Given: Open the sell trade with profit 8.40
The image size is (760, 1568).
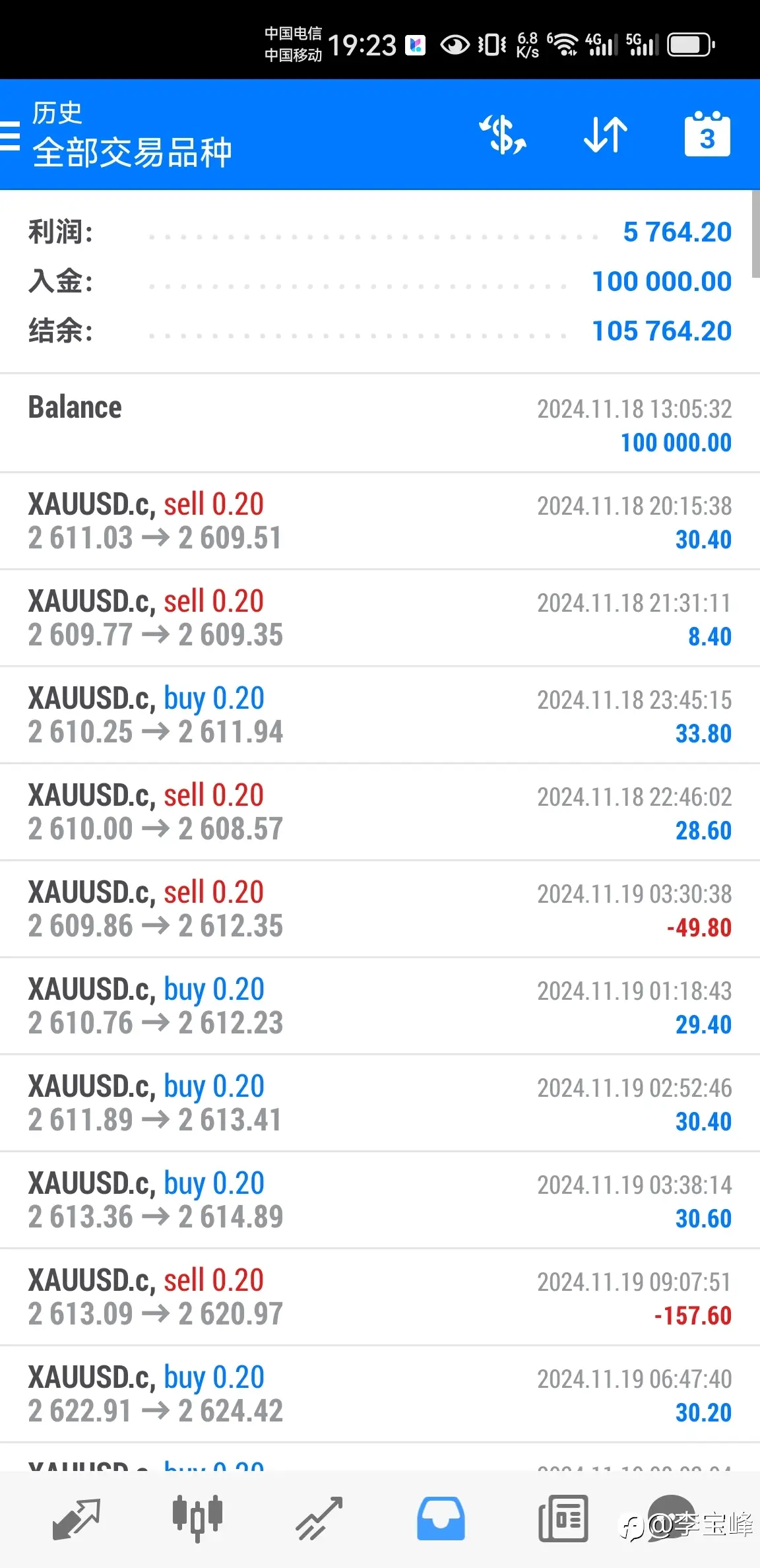Looking at the screenshot, I should (380, 618).
